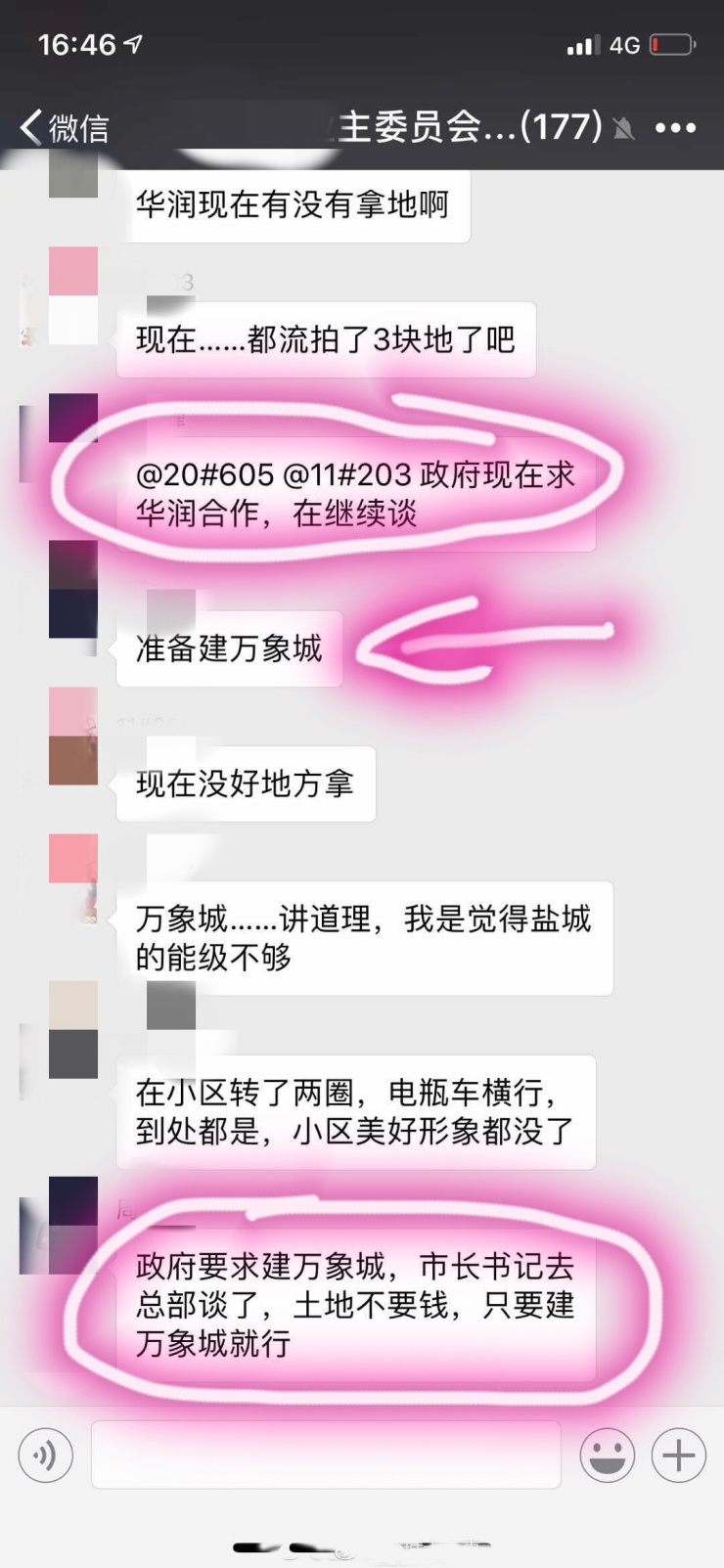Go back to the 微信 chat list

[64, 127]
